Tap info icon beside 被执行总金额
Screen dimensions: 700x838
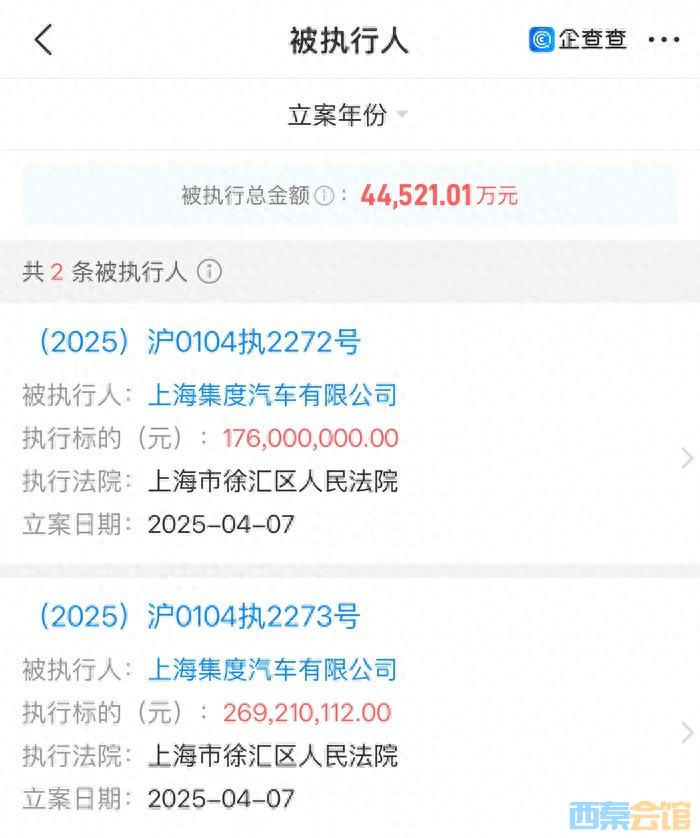tap(324, 195)
